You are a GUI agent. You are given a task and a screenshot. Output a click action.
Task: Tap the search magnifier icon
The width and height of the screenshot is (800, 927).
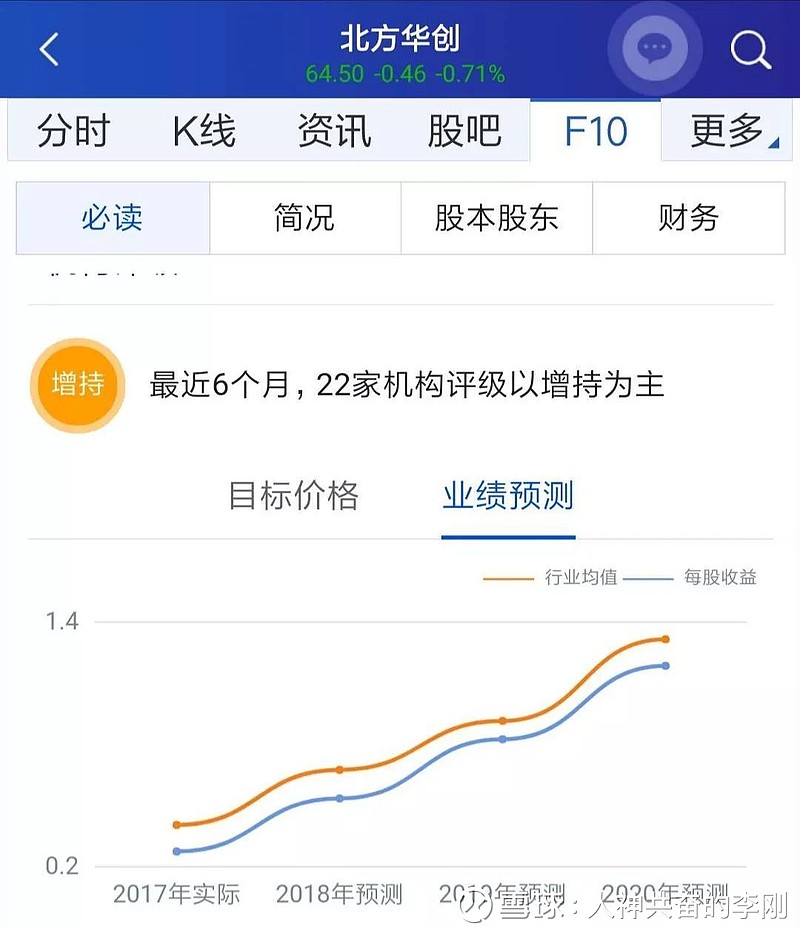750,50
